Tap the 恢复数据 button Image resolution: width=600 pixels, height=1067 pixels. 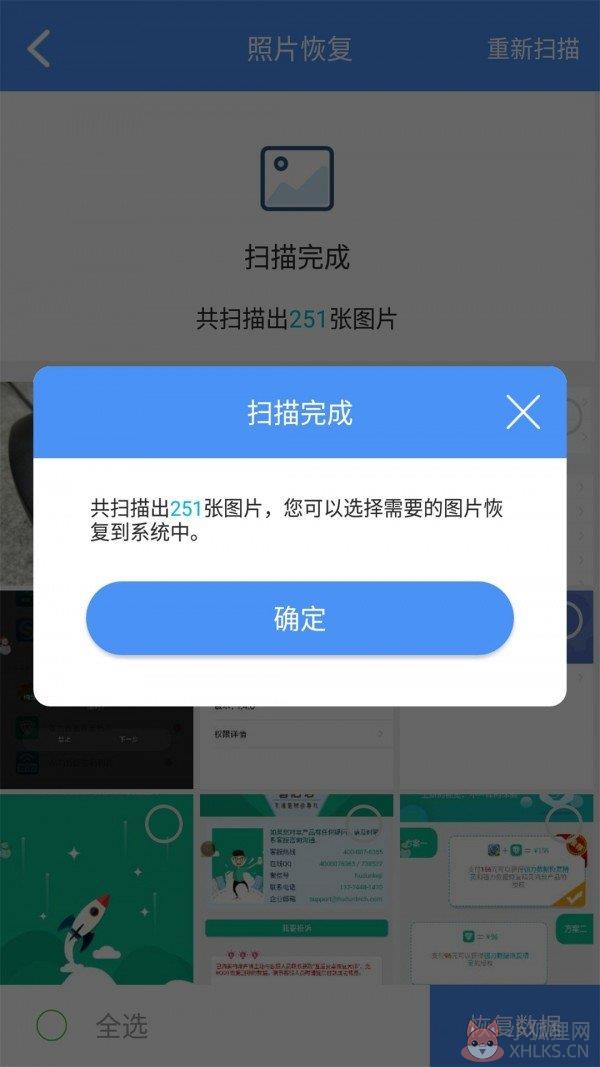coord(515,1025)
